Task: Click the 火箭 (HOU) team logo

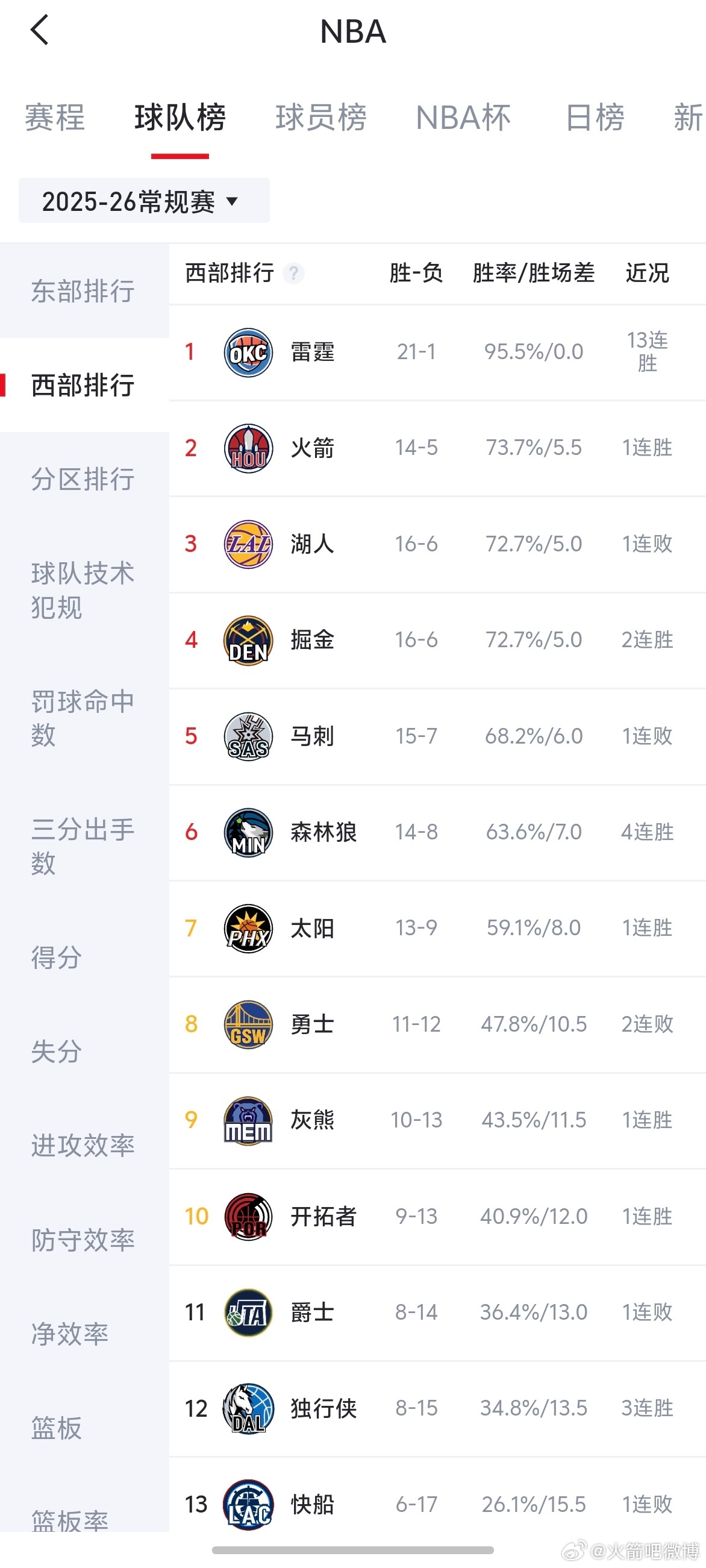Action: pos(248,447)
